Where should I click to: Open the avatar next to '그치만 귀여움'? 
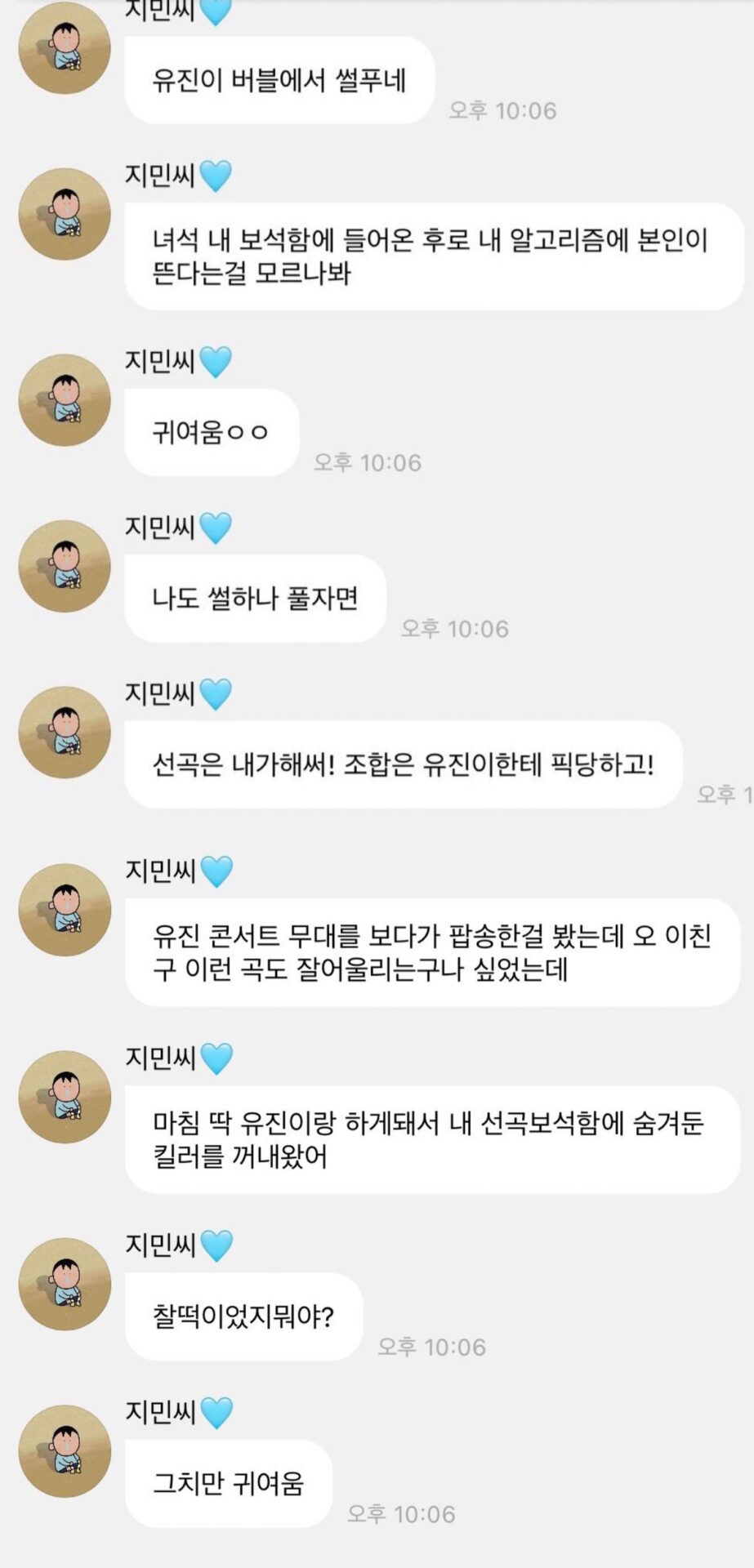[65, 1450]
